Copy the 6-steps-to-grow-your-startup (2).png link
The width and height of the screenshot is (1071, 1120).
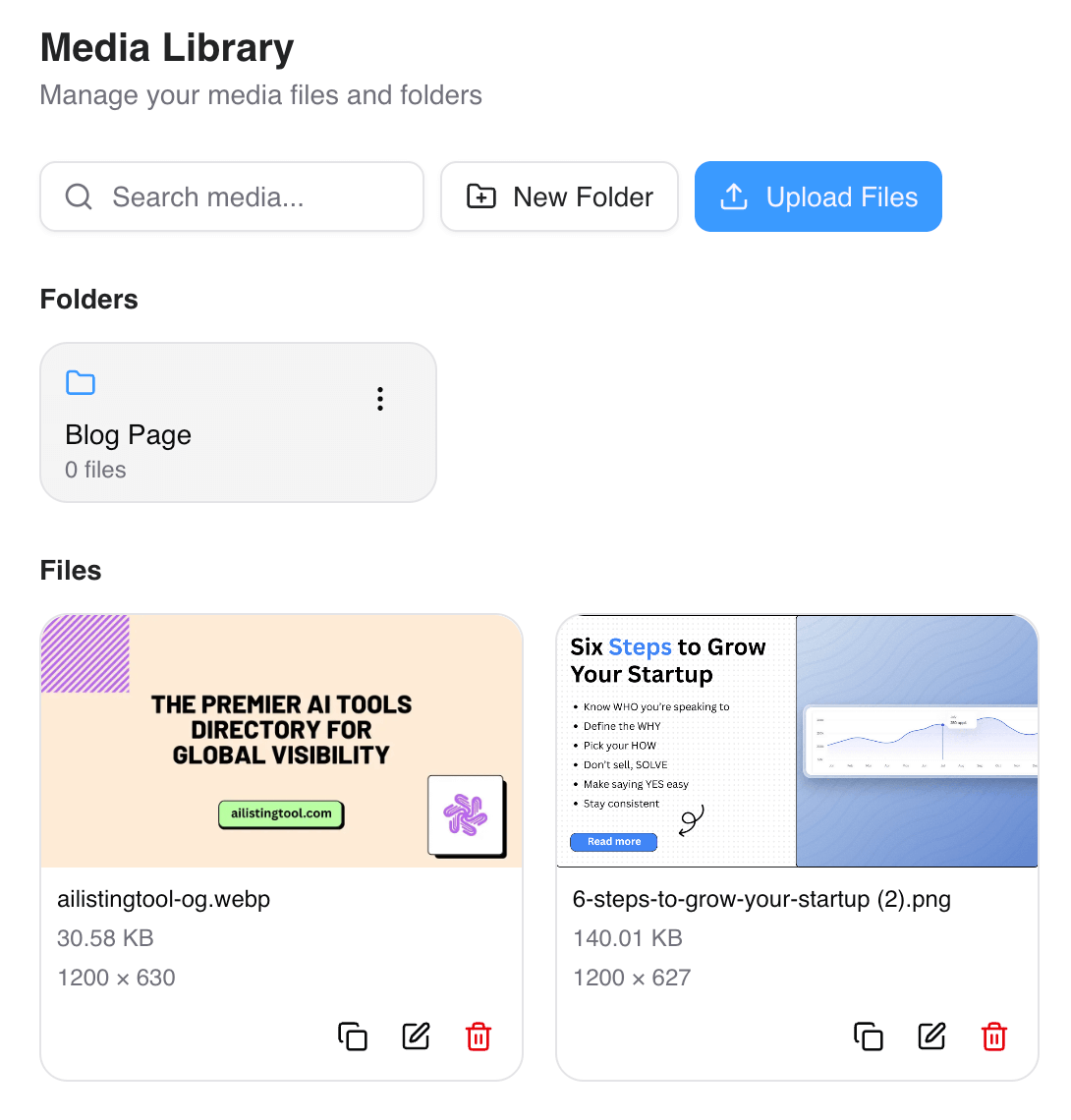(869, 1036)
